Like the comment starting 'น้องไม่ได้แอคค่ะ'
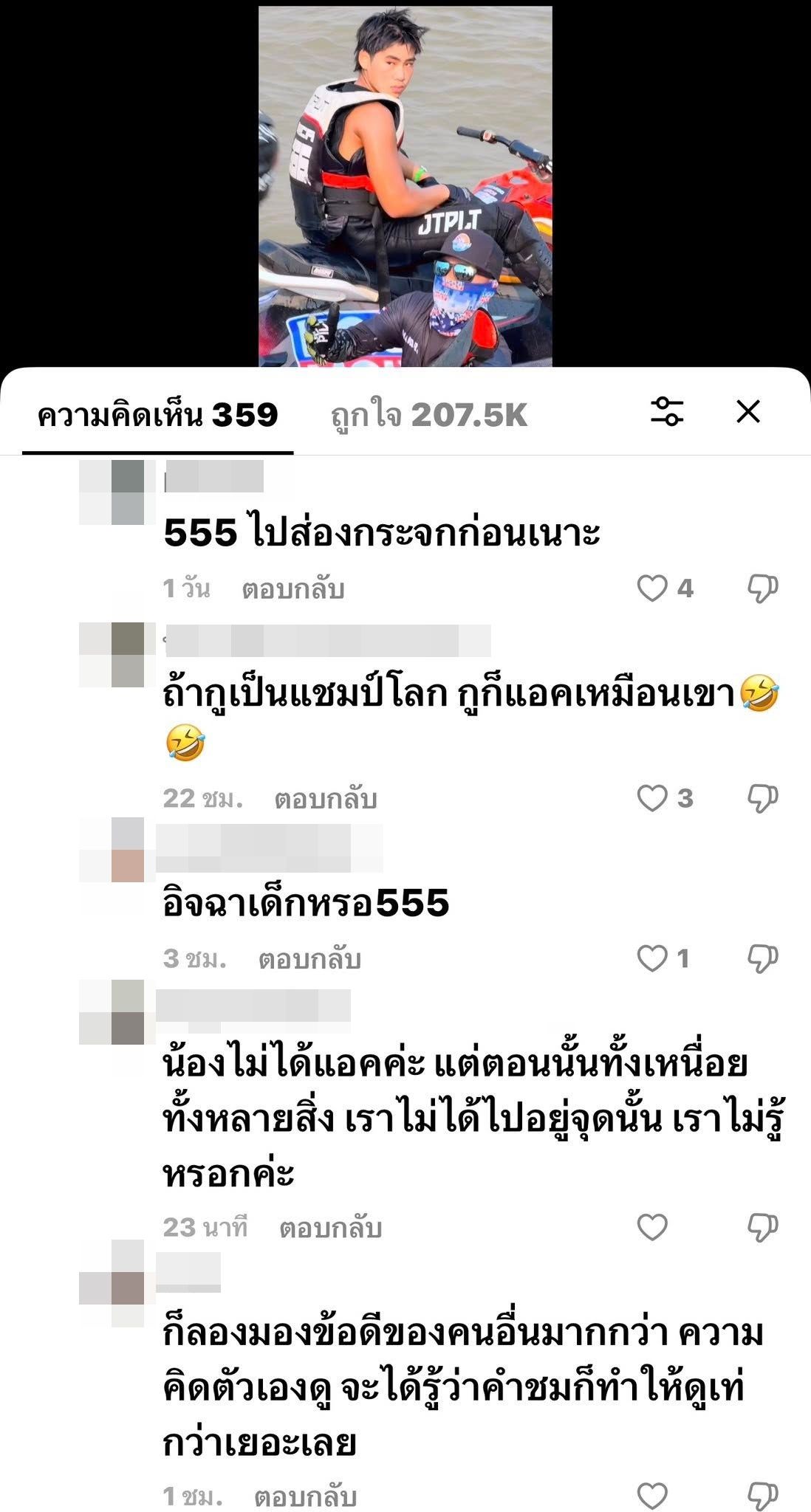 click(652, 1227)
